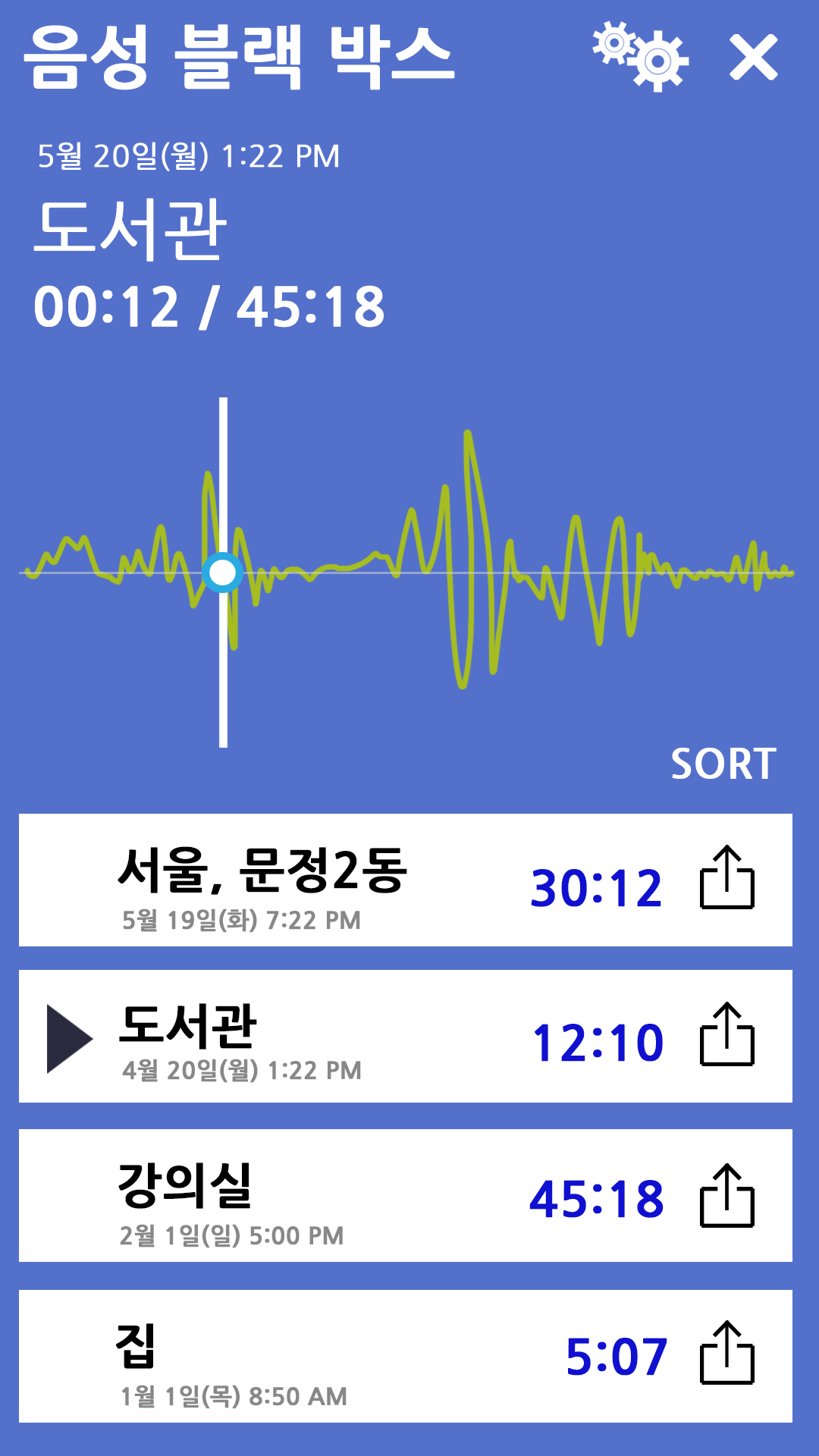
Task: Open settings via the gears icon
Action: pyautogui.click(x=640, y=56)
